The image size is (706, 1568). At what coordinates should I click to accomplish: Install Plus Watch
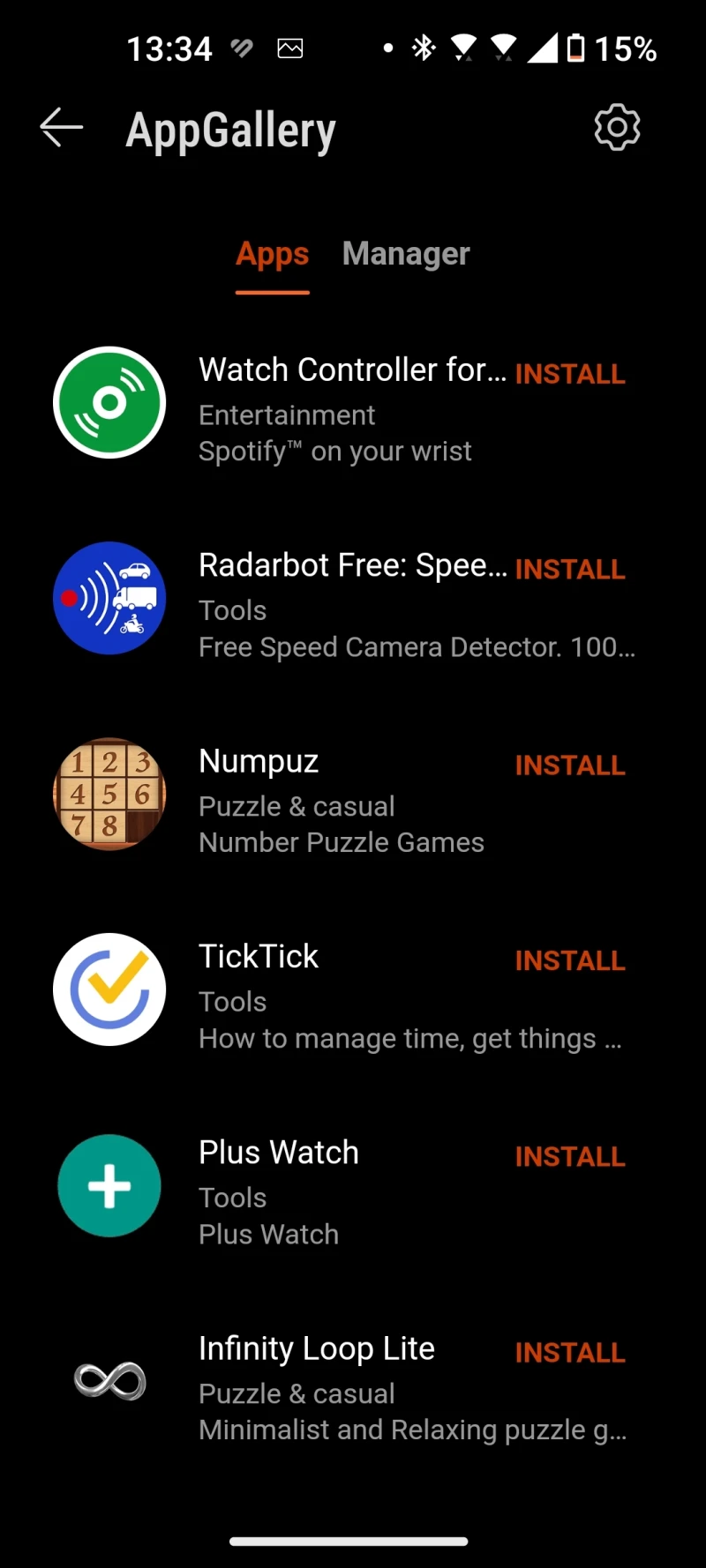click(570, 1157)
